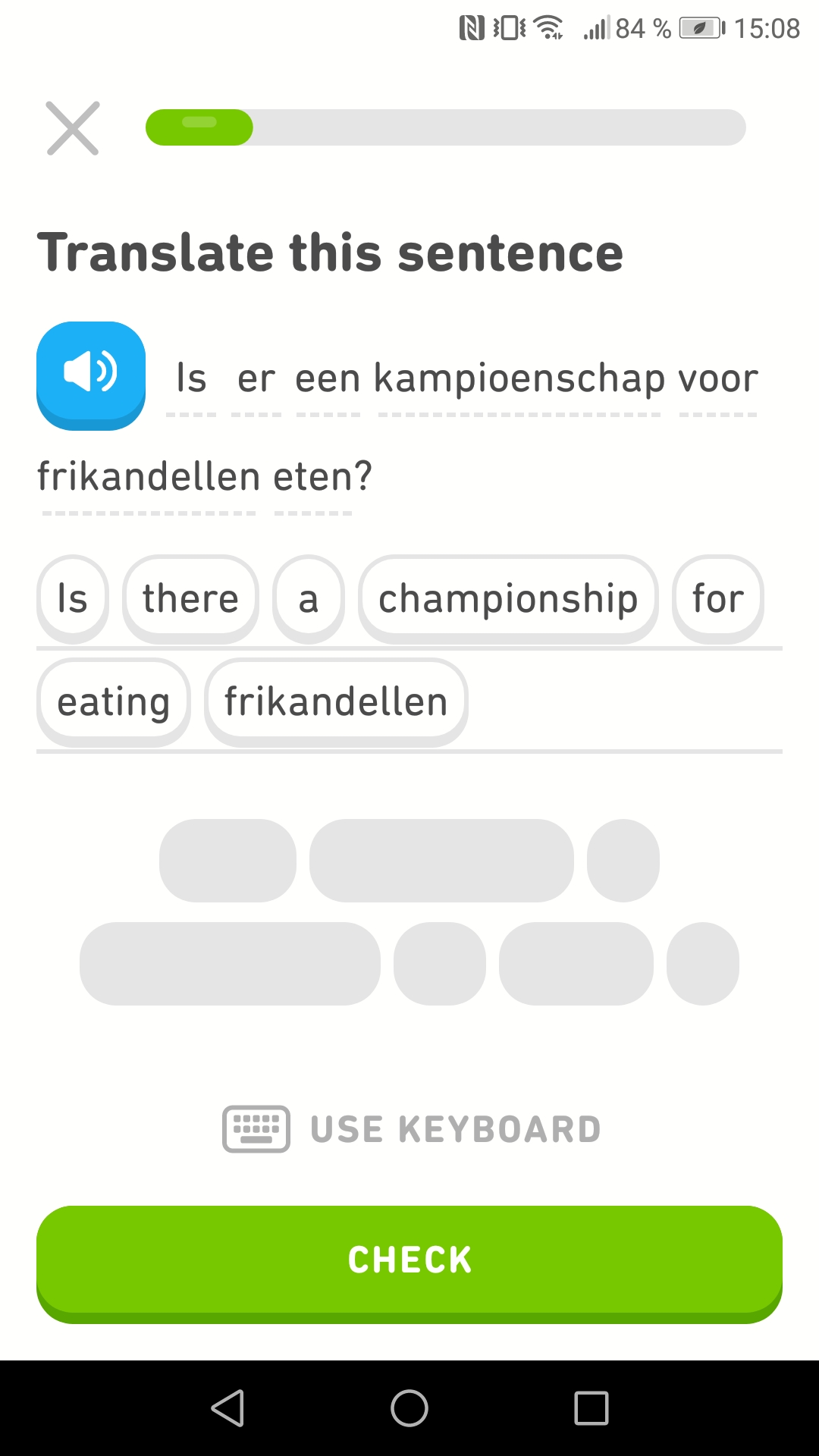The height and width of the screenshot is (1456, 819).
Task: Show hint for the word 'kampioenschap'
Action: coord(519,379)
